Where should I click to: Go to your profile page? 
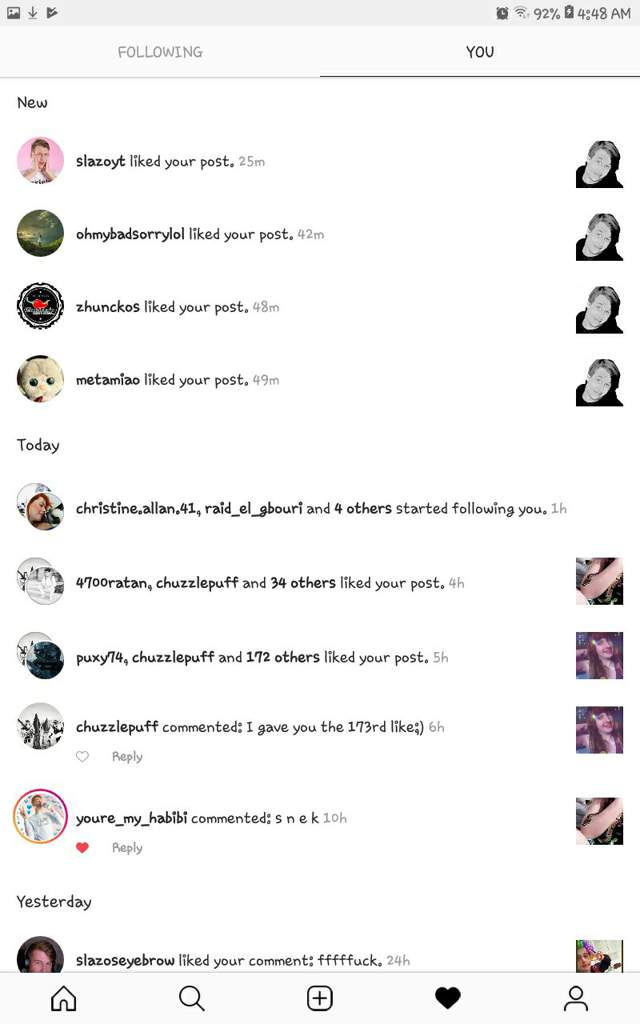pos(576,998)
